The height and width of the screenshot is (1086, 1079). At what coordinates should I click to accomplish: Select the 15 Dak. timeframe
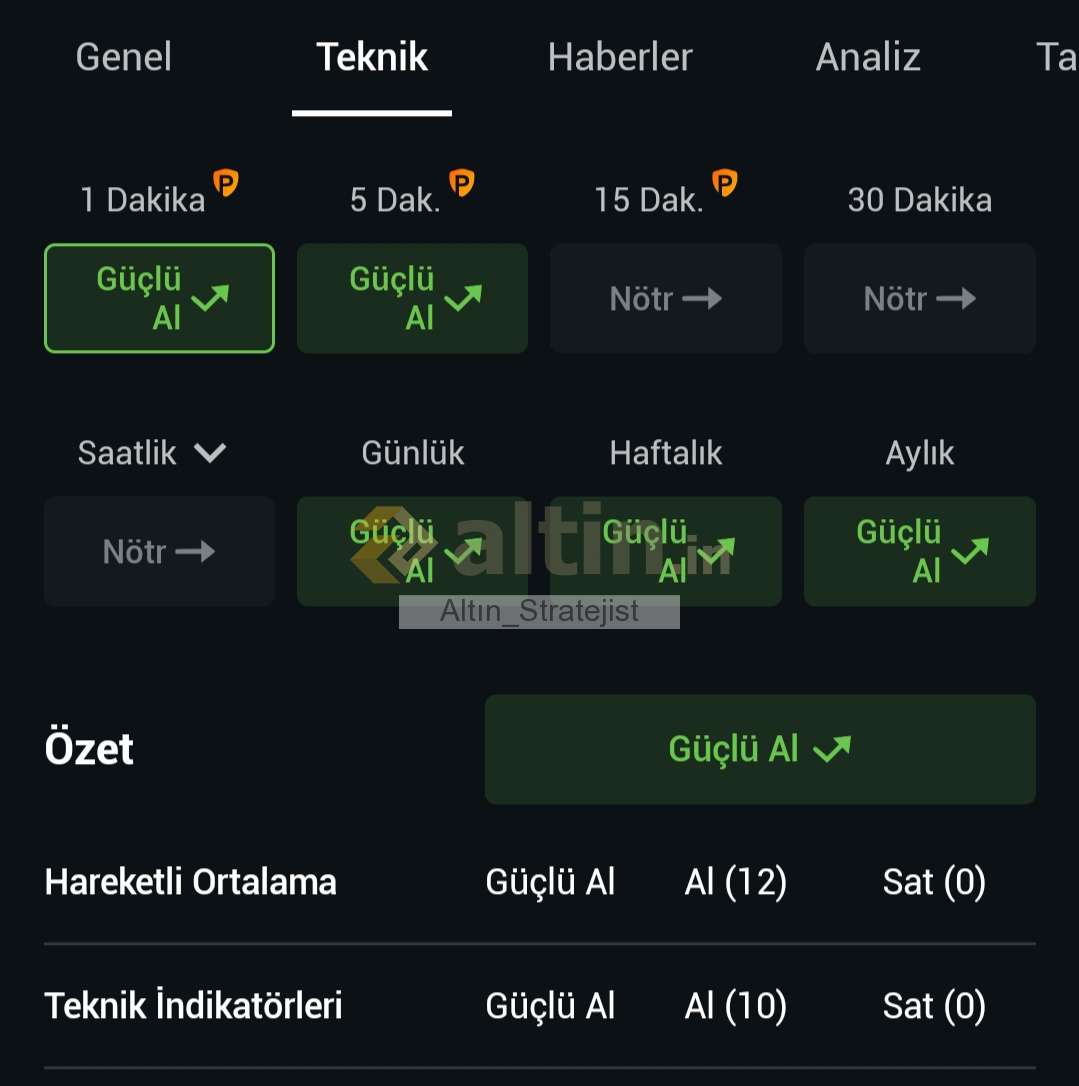point(666,298)
